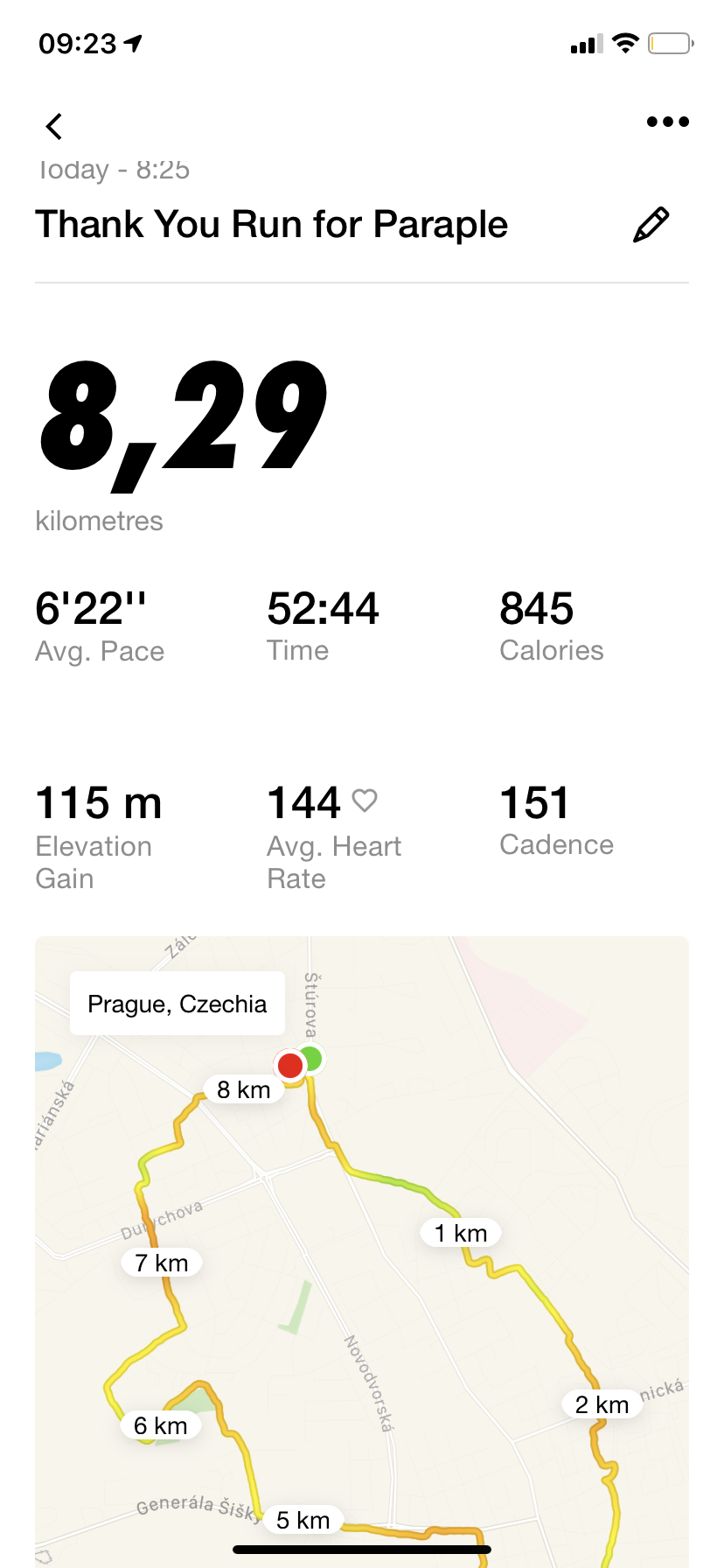Viewport: 724px width, 1568px height.
Task: Go back using the top-left arrow
Action: point(54,126)
